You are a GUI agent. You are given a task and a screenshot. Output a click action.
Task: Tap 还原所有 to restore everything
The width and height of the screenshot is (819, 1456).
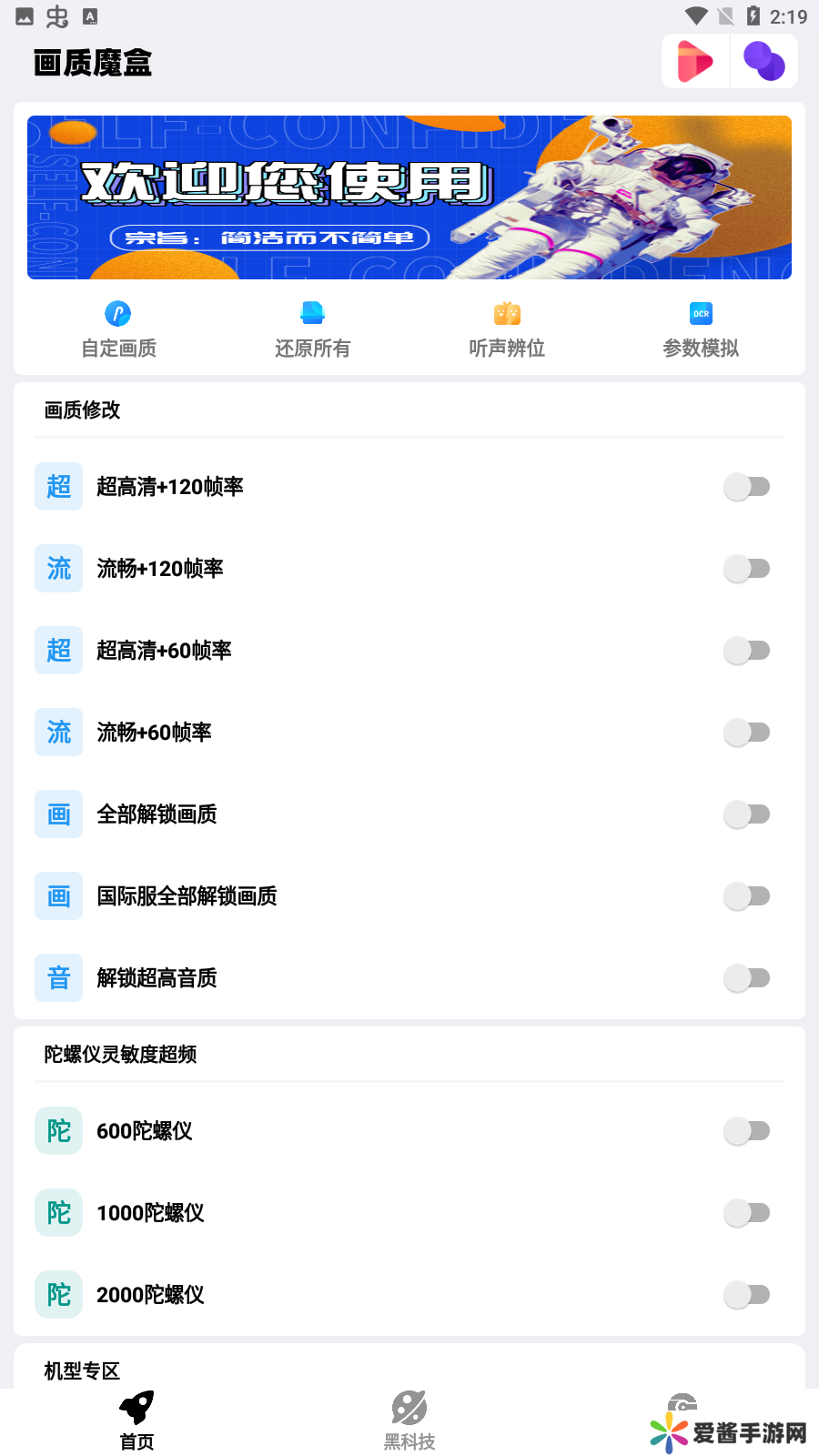coord(312,329)
